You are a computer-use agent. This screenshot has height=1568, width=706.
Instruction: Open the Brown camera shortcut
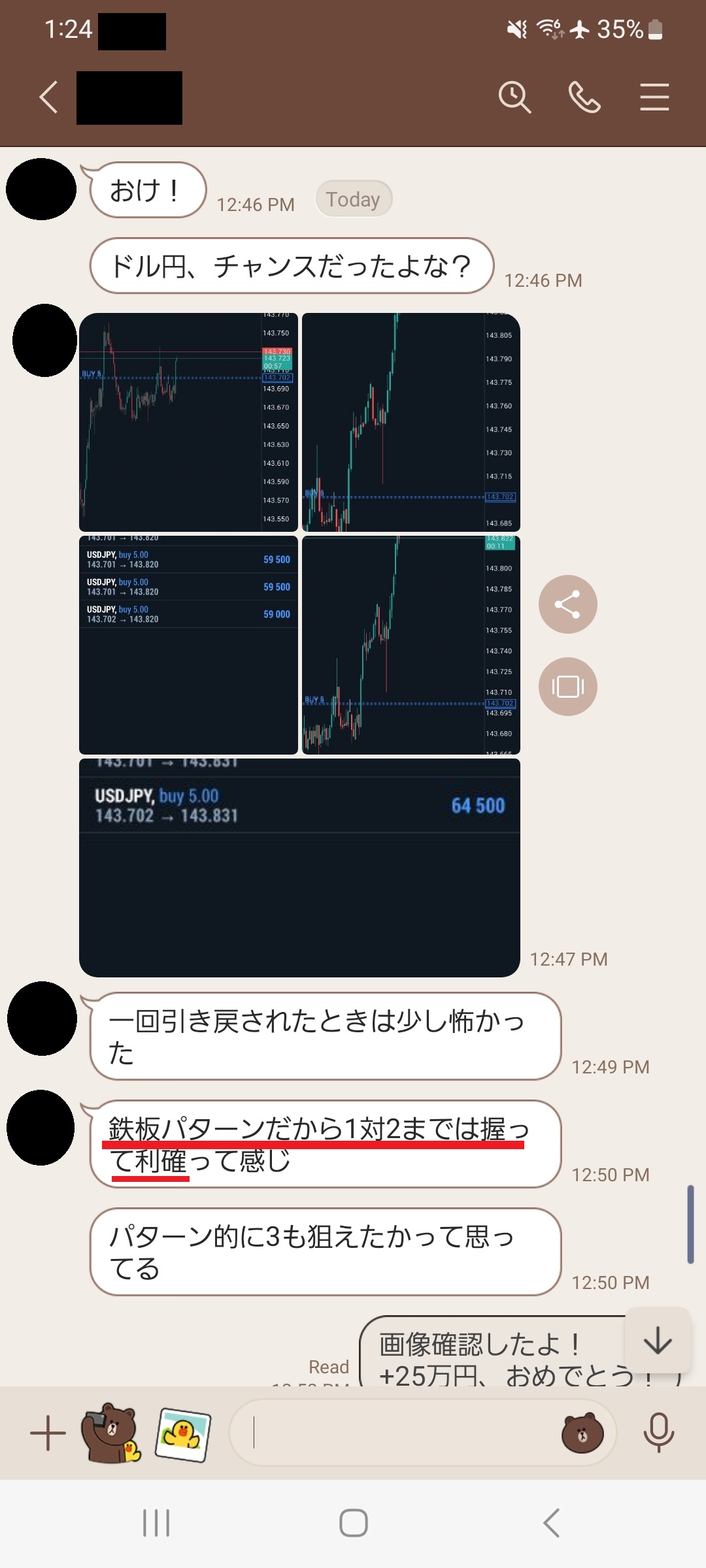[x=110, y=1433]
